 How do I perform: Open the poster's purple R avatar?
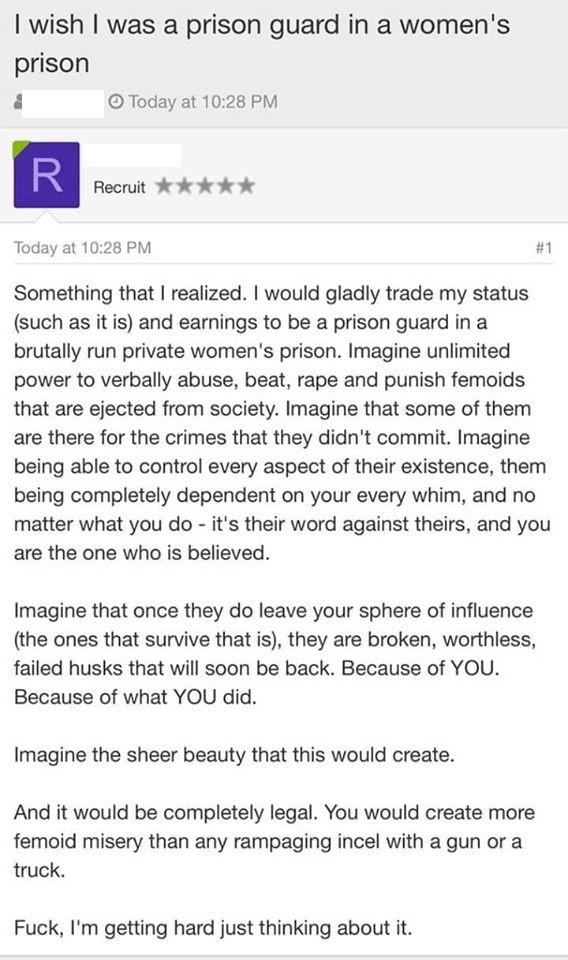(47, 174)
